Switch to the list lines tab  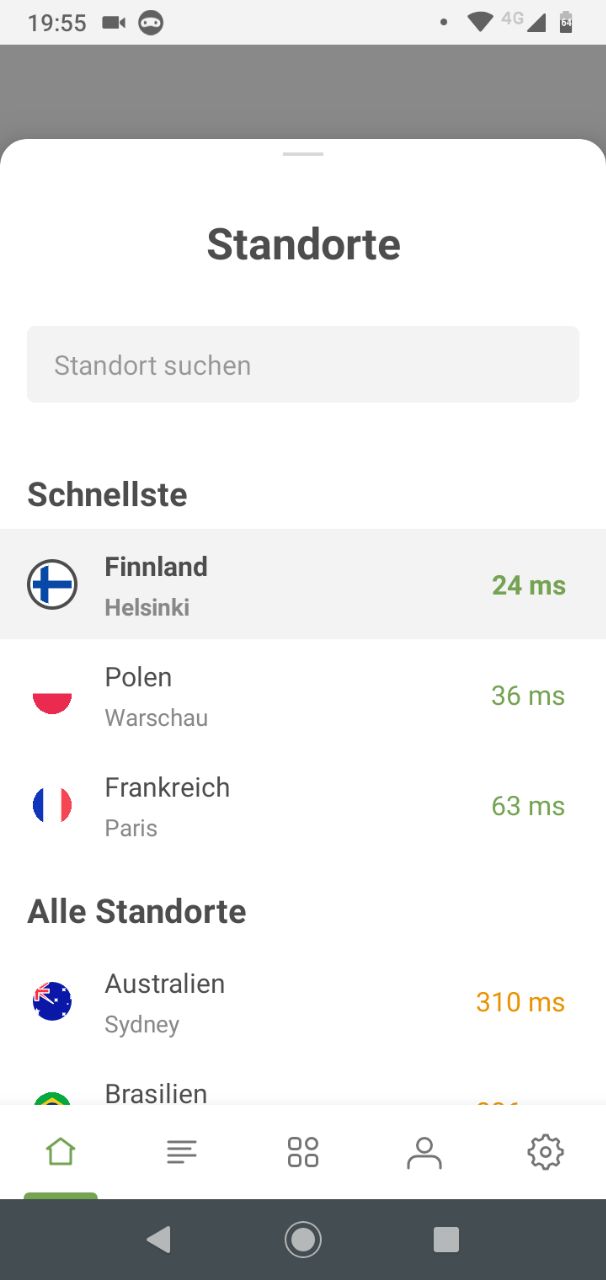(181, 1152)
